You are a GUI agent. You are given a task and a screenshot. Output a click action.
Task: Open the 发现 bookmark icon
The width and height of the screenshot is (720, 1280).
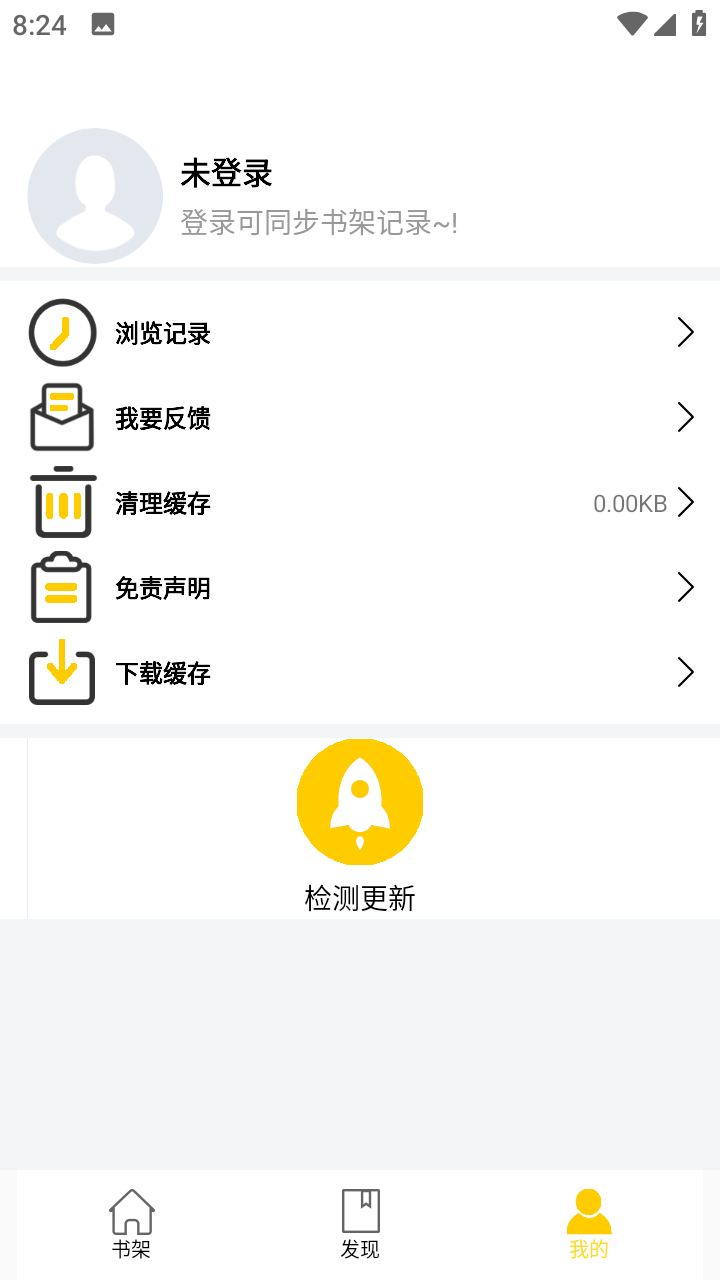[360, 1210]
